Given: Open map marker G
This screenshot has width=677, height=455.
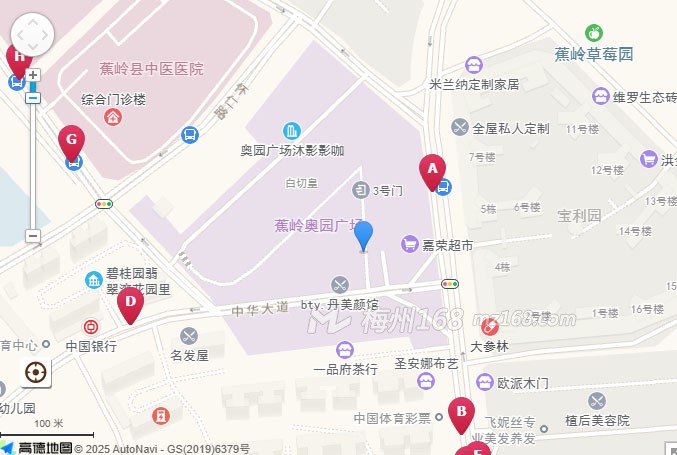Looking at the screenshot, I should [70, 142].
